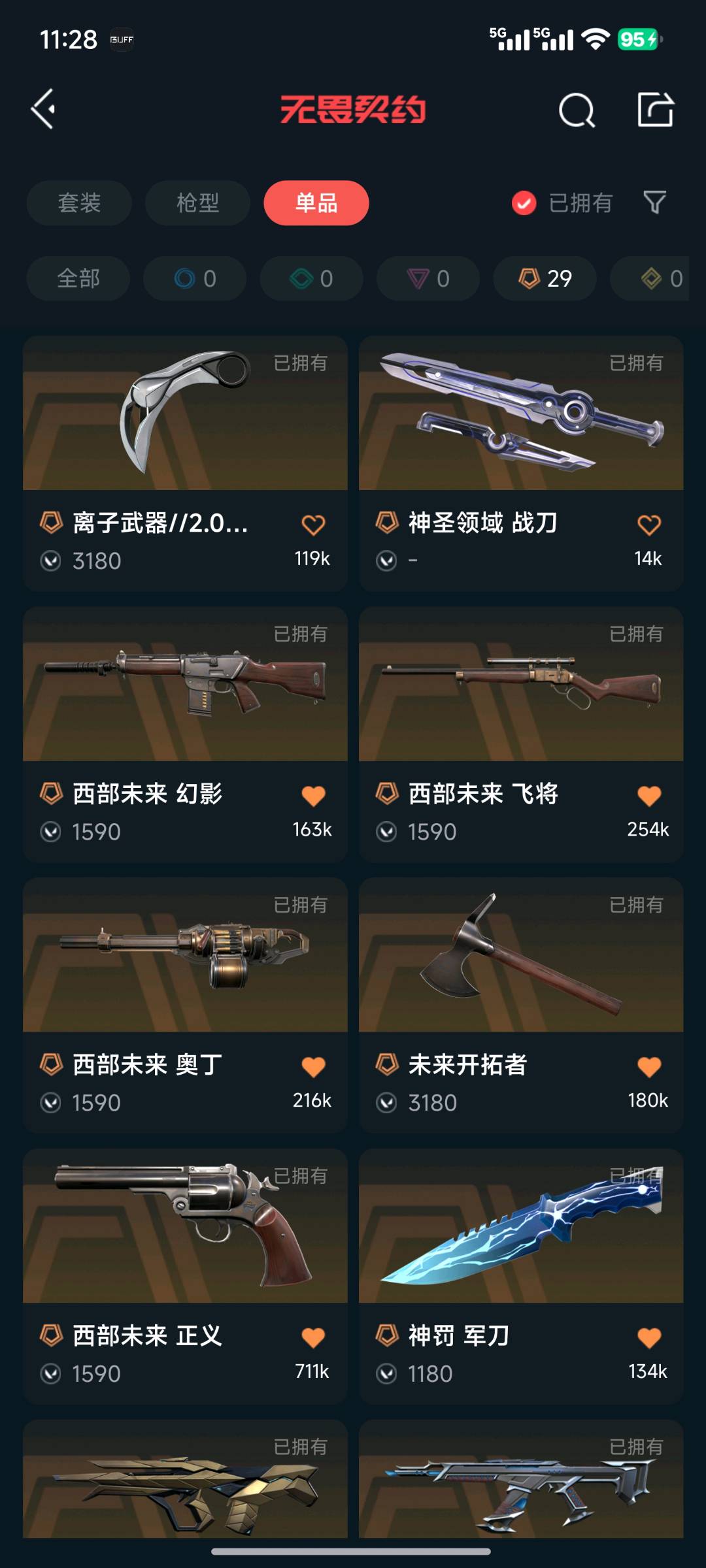Open the 西部未来 飞将 skin card
Image resolution: width=706 pixels, height=1568 pixels.
(521, 685)
